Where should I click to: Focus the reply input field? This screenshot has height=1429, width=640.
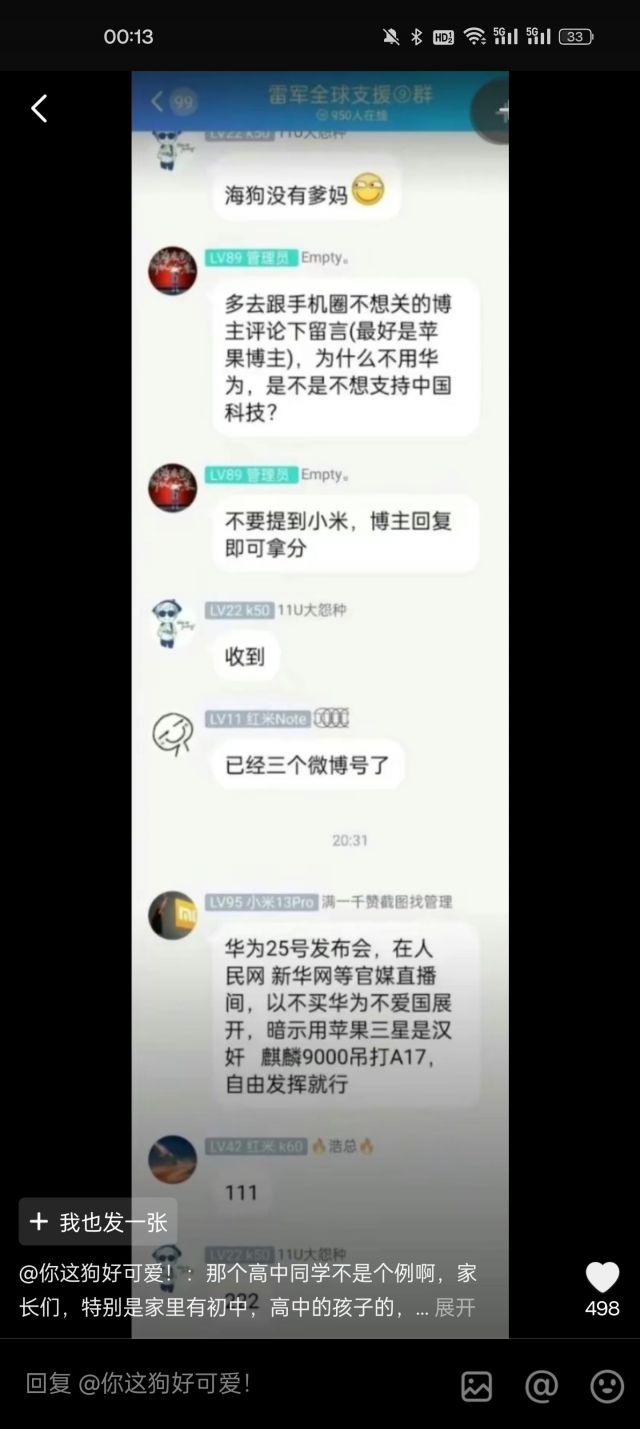point(230,1384)
